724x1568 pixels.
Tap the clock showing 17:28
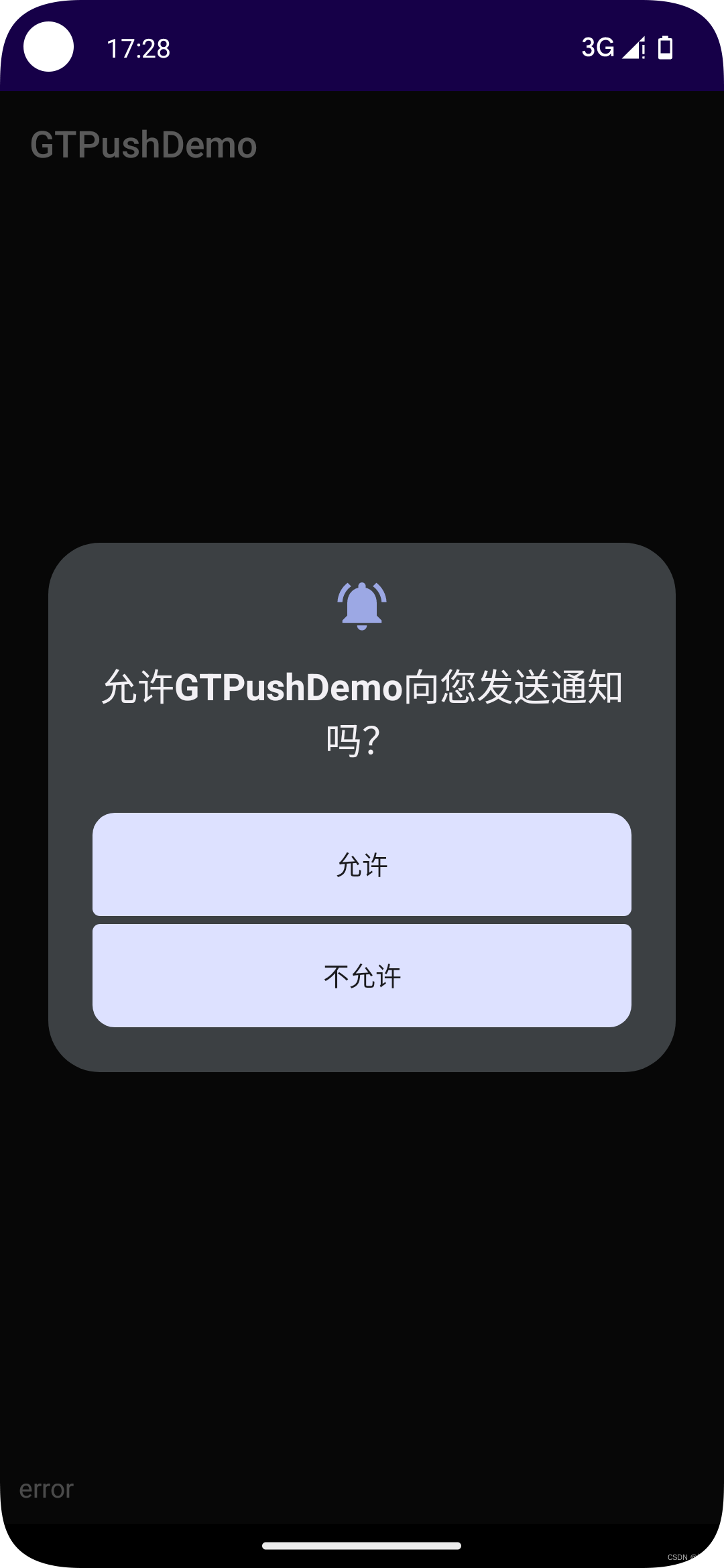(x=138, y=48)
